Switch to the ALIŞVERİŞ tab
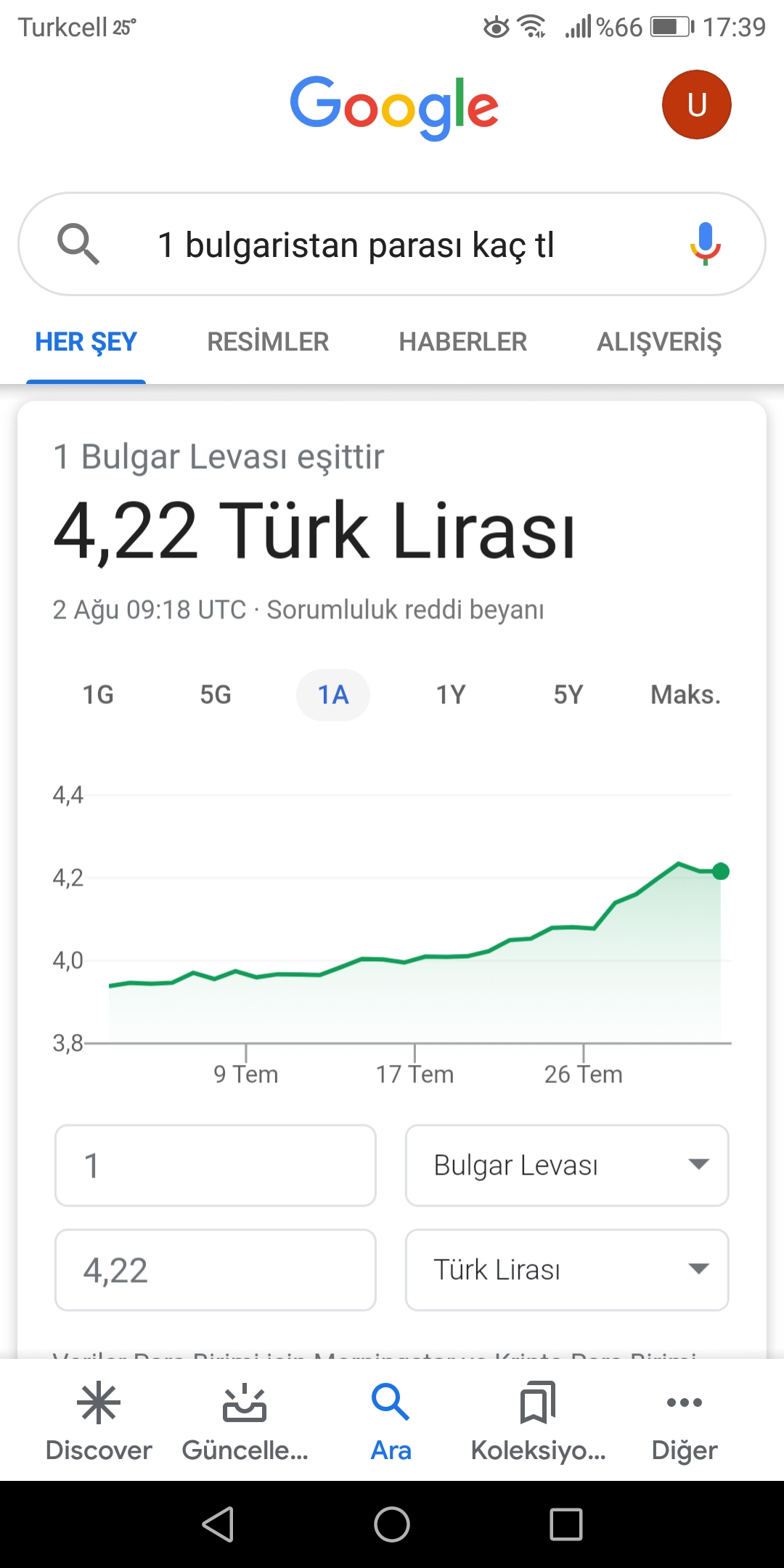The width and height of the screenshot is (784, 1568). 659,342
